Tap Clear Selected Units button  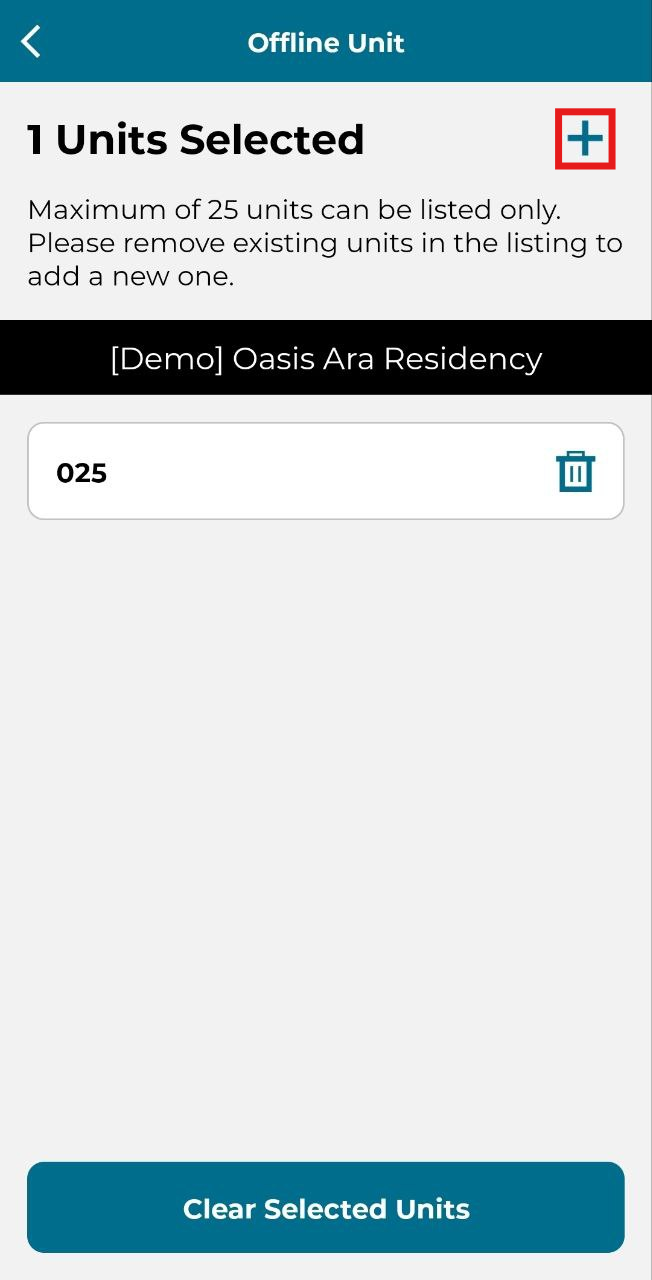click(x=326, y=1207)
